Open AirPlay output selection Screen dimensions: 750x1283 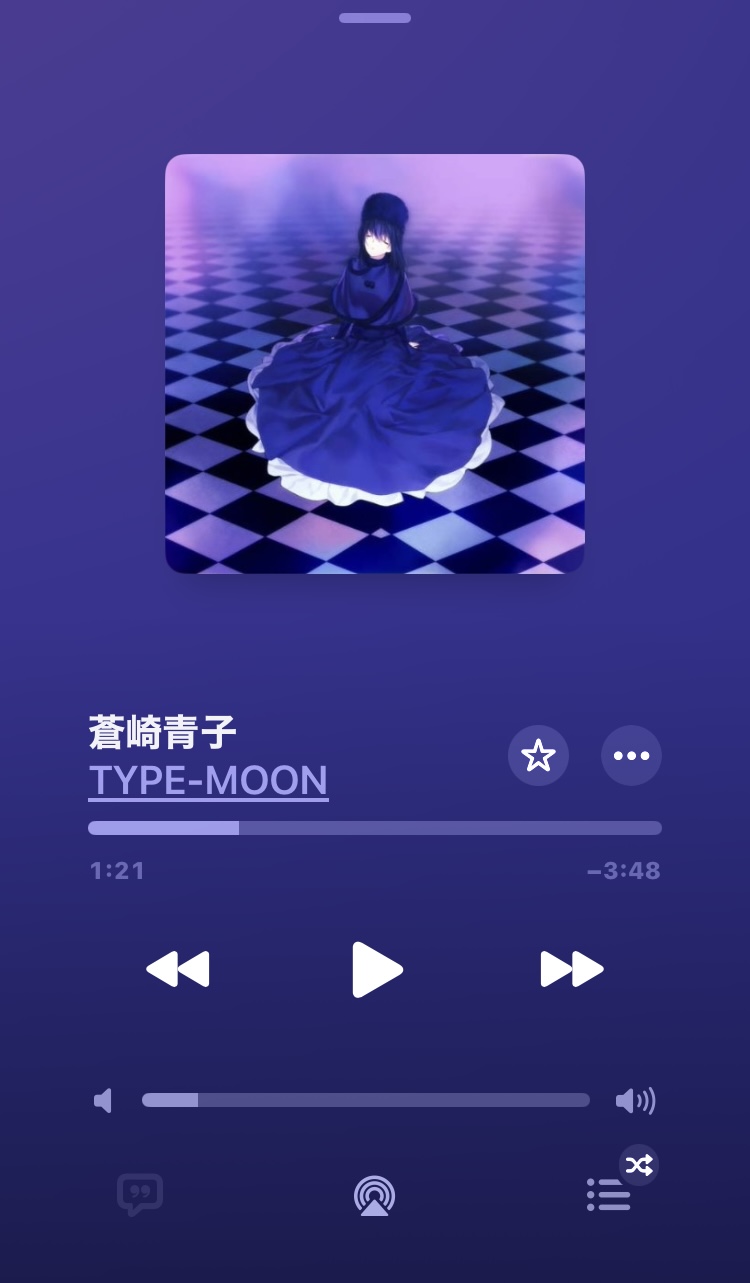click(x=374, y=1195)
